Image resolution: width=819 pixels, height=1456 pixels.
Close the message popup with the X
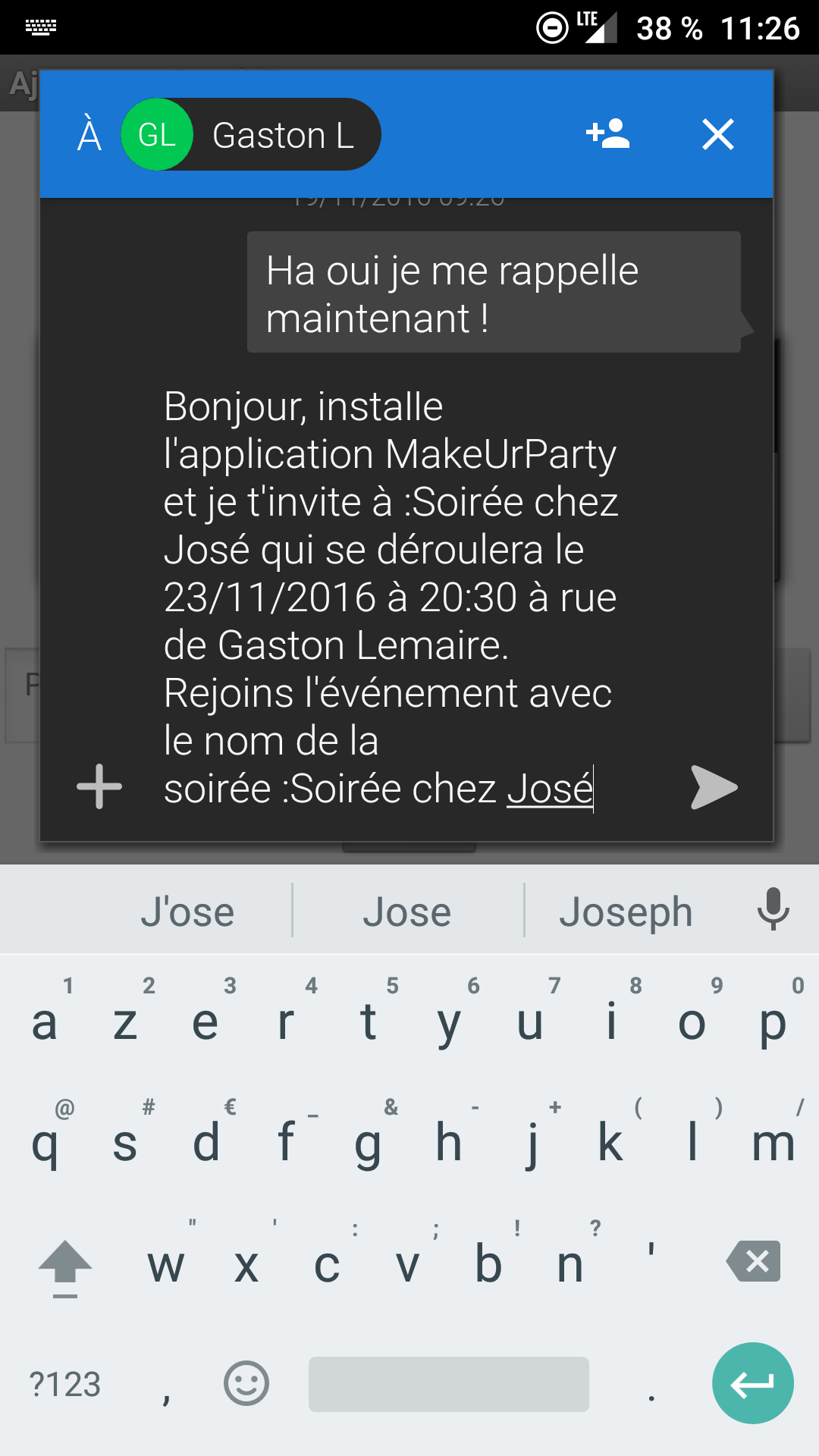coord(718,134)
